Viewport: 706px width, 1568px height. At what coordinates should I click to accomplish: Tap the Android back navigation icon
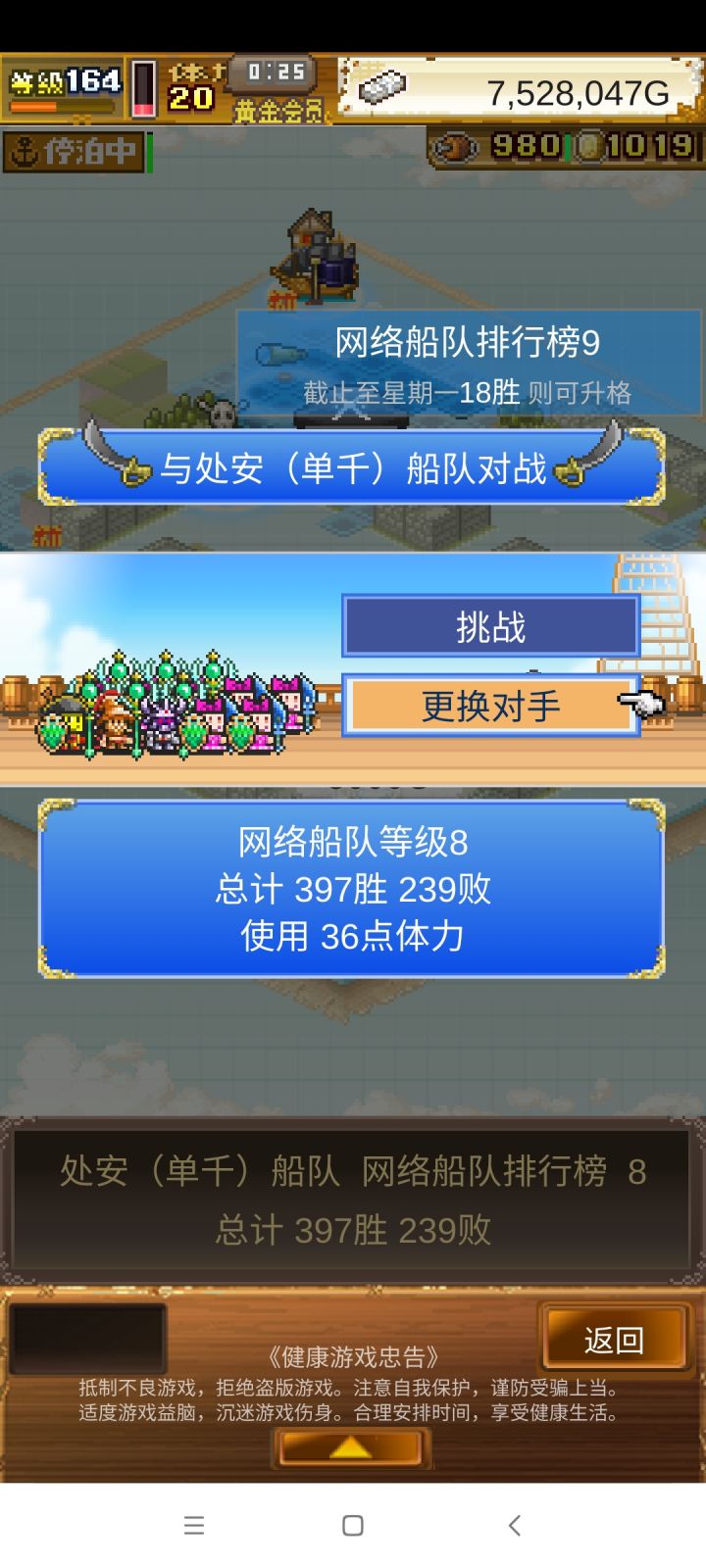(514, 1525)
